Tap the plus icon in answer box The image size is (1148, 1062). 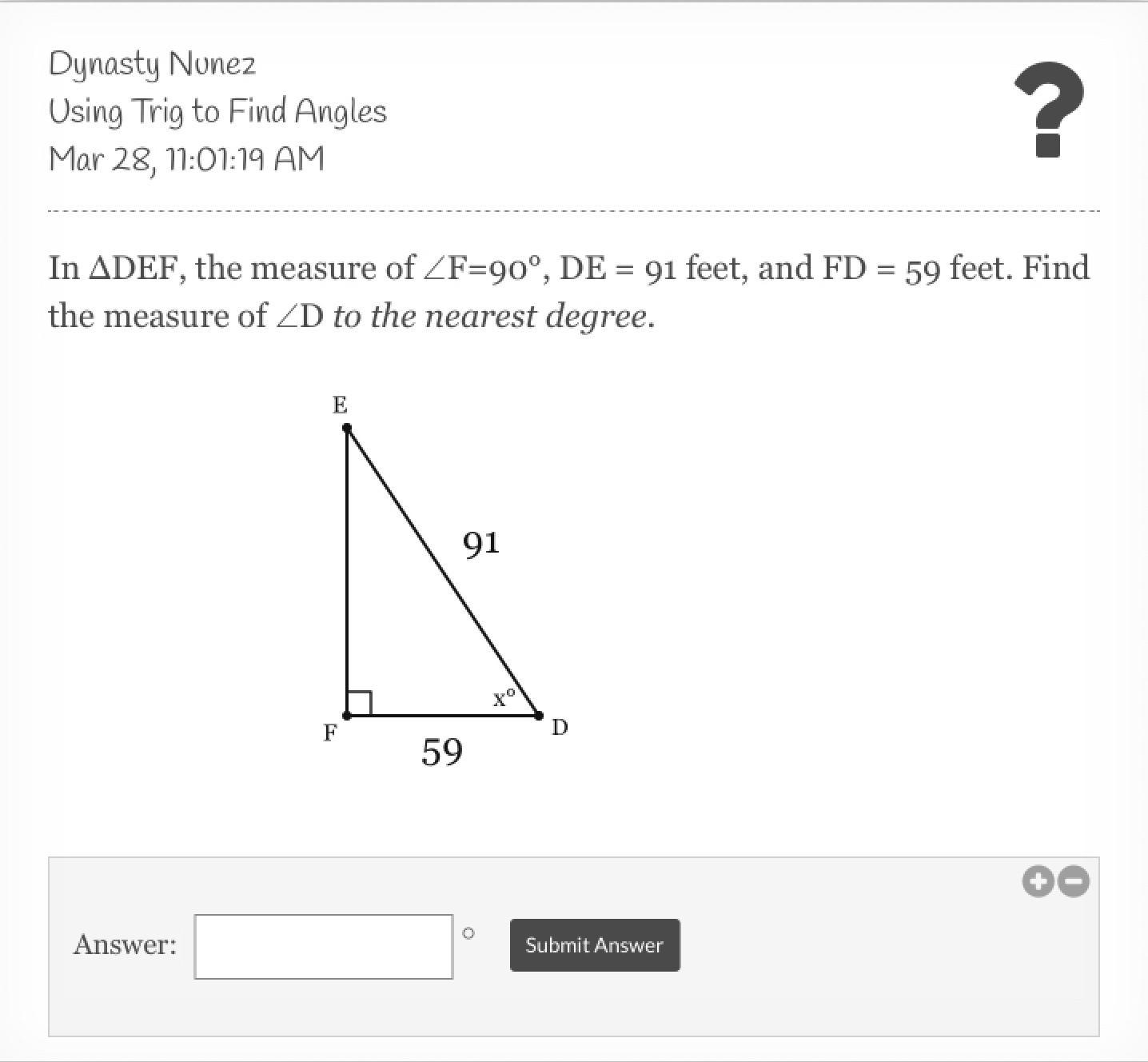tap(1038, 881)
